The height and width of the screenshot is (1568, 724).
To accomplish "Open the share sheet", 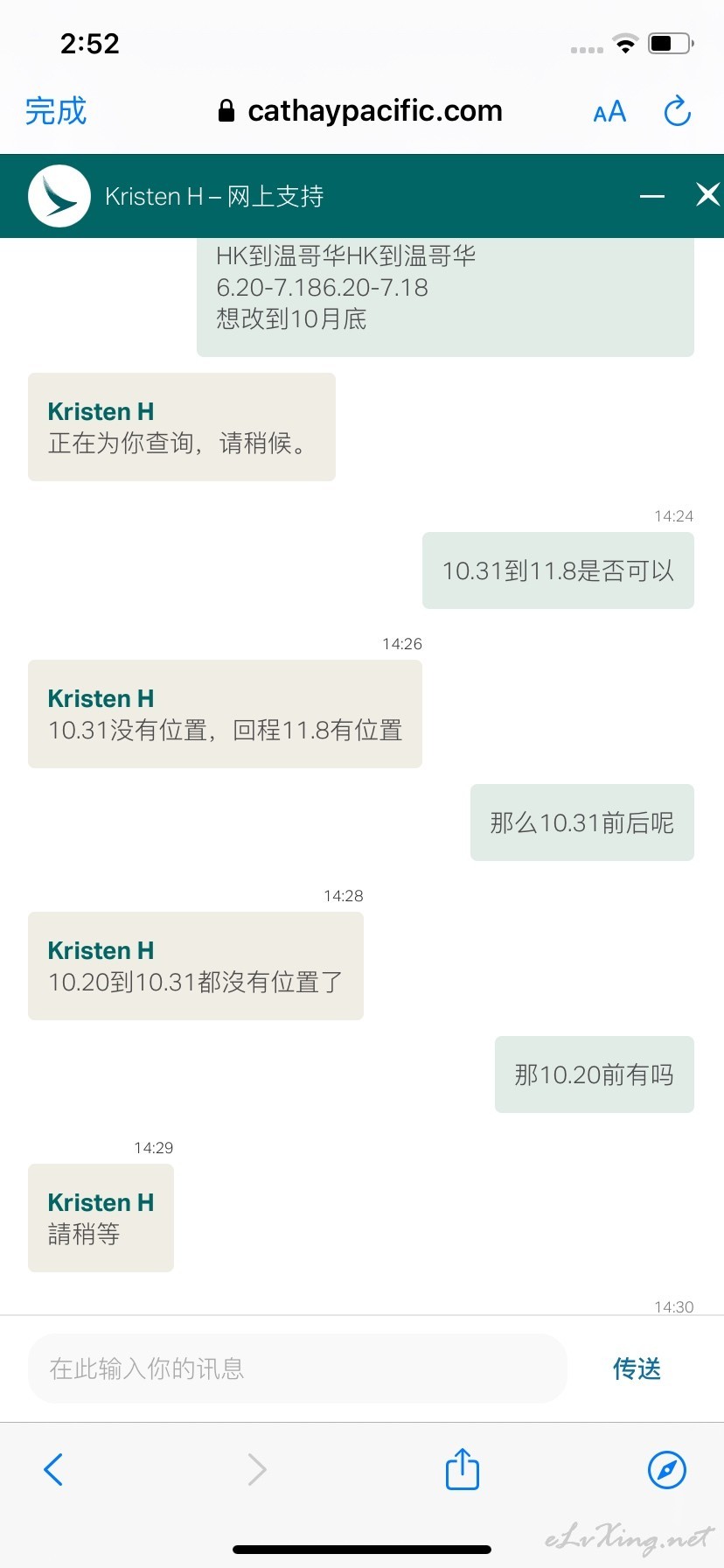I will (463, 1468).
